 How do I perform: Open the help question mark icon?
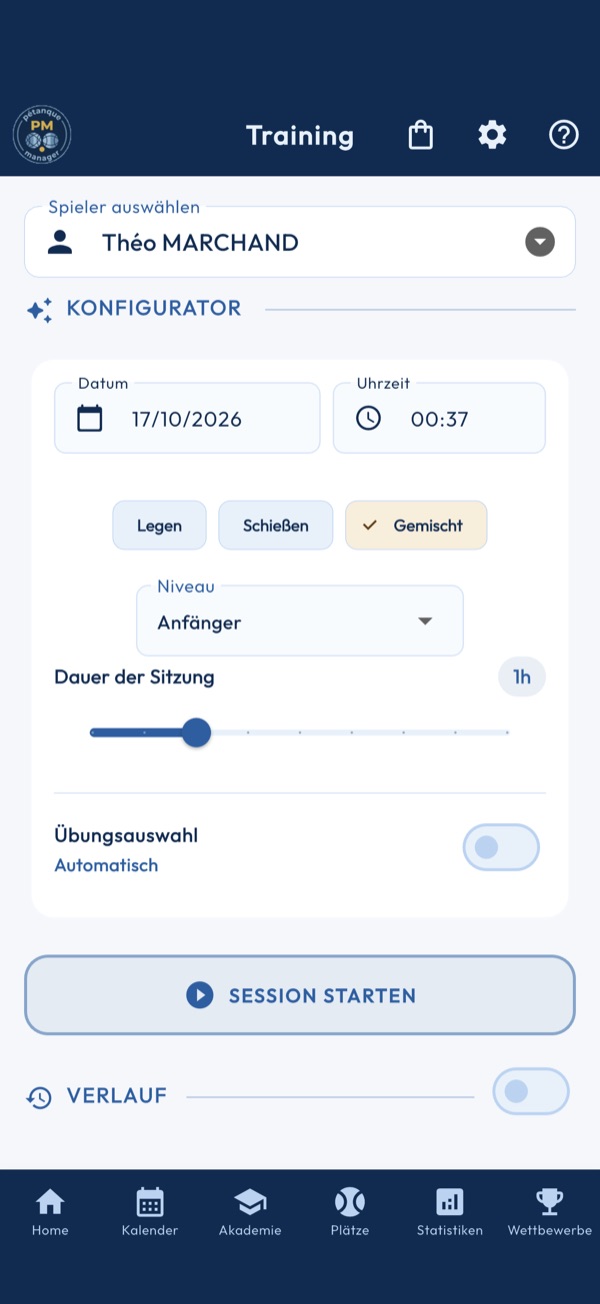[x=564, y=135]
